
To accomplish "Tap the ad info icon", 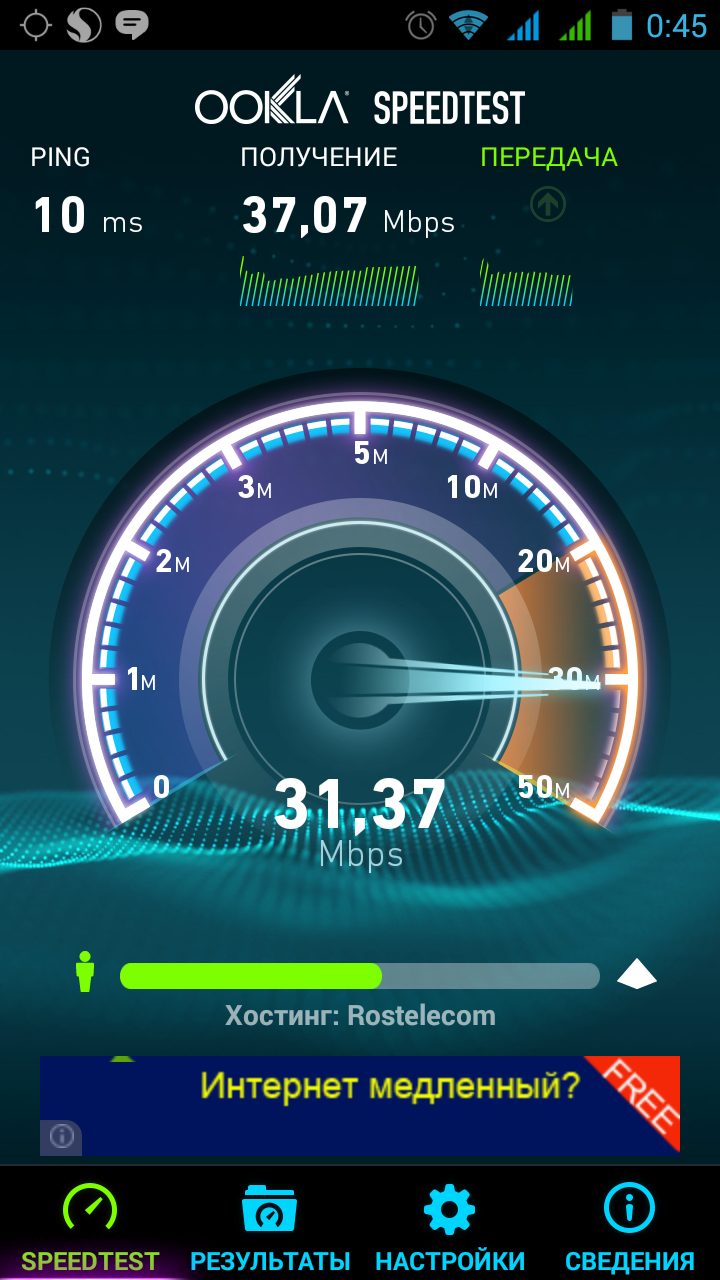I will (x=61, y=1137).
